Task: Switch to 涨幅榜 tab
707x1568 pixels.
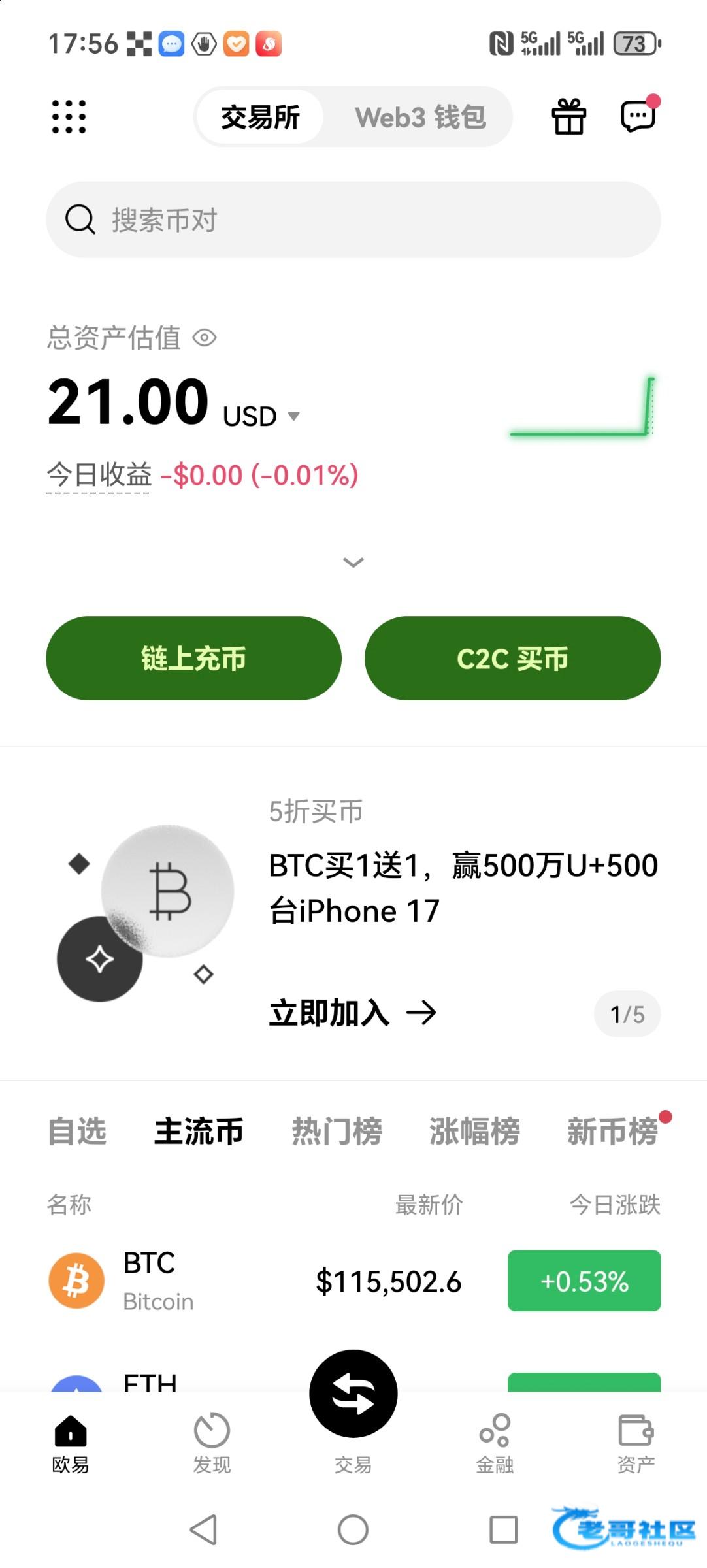Action: click(x=474, y=1132)
